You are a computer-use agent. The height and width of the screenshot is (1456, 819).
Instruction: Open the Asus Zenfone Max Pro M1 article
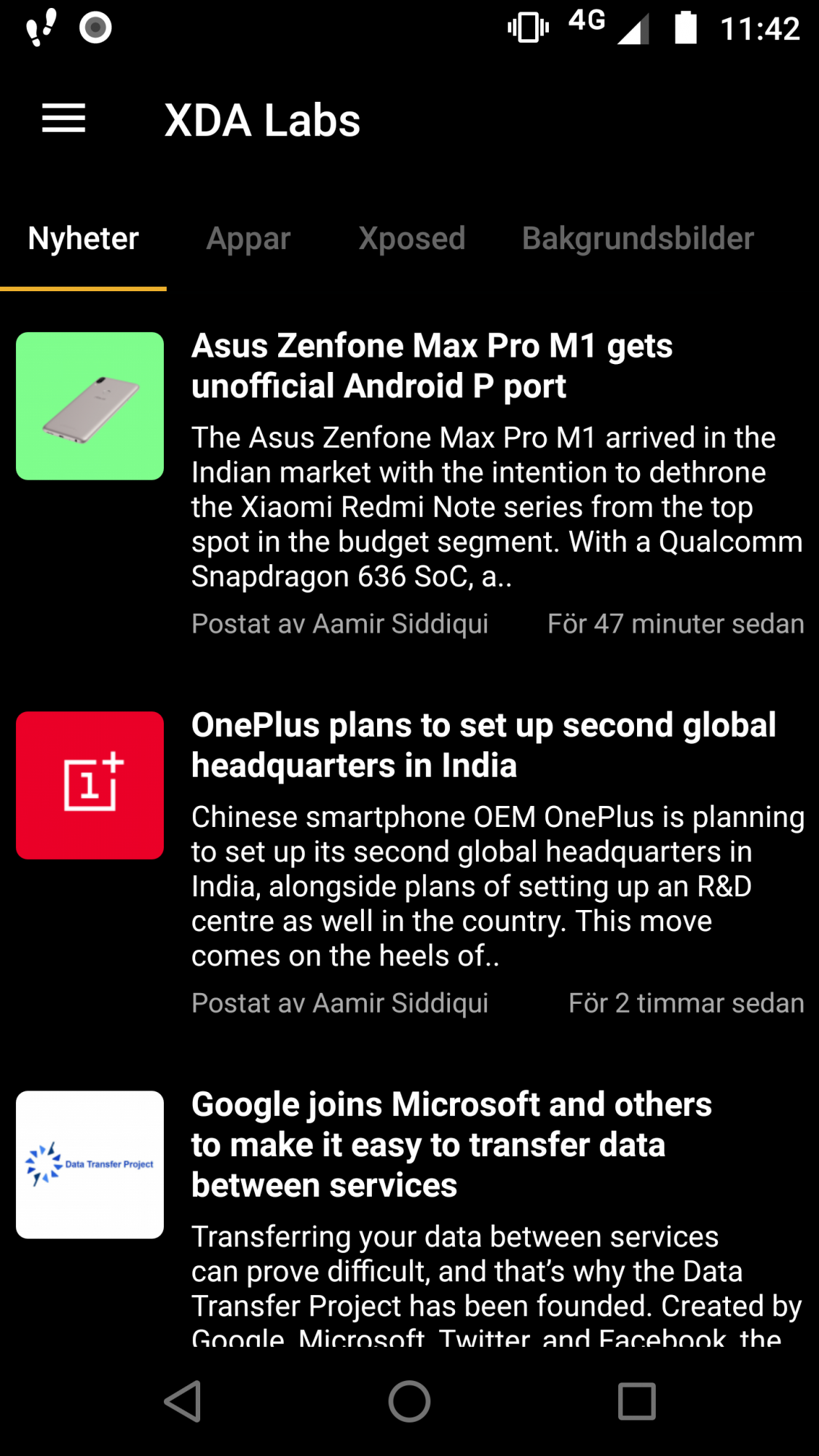tap(409, 484)
